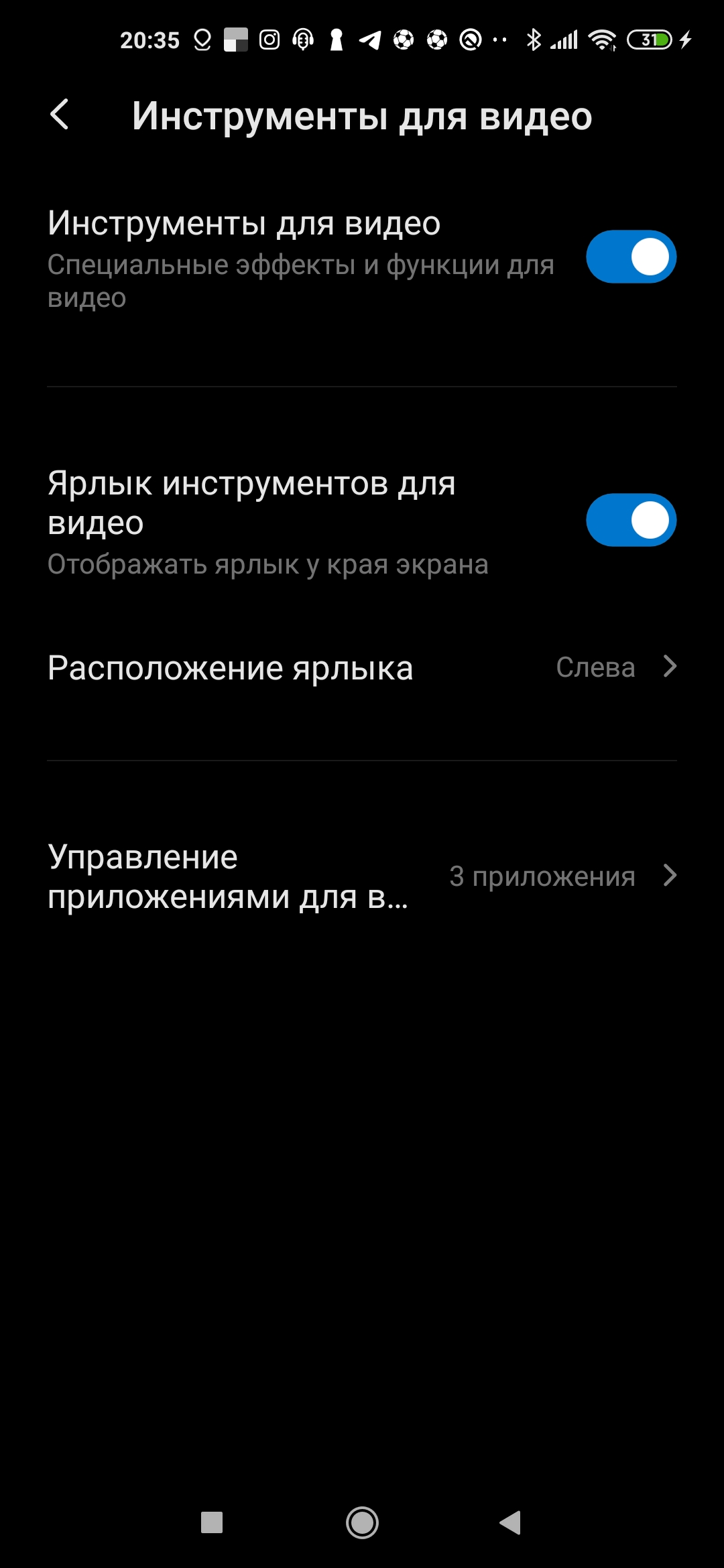Go back using the top-left arrow

[x=60, y=115]
